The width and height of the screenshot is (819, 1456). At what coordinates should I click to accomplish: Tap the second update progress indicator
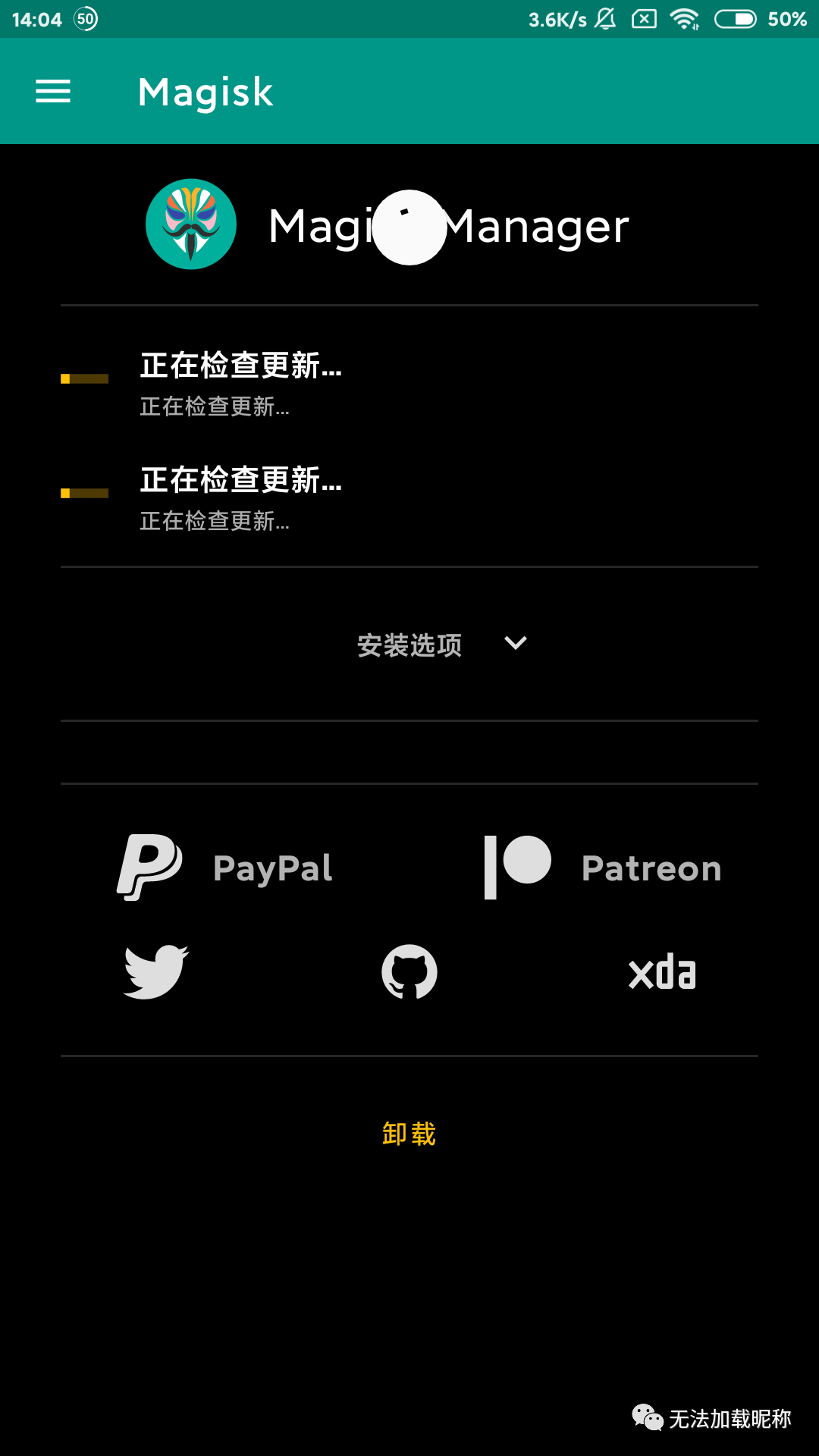coord(82,492)
